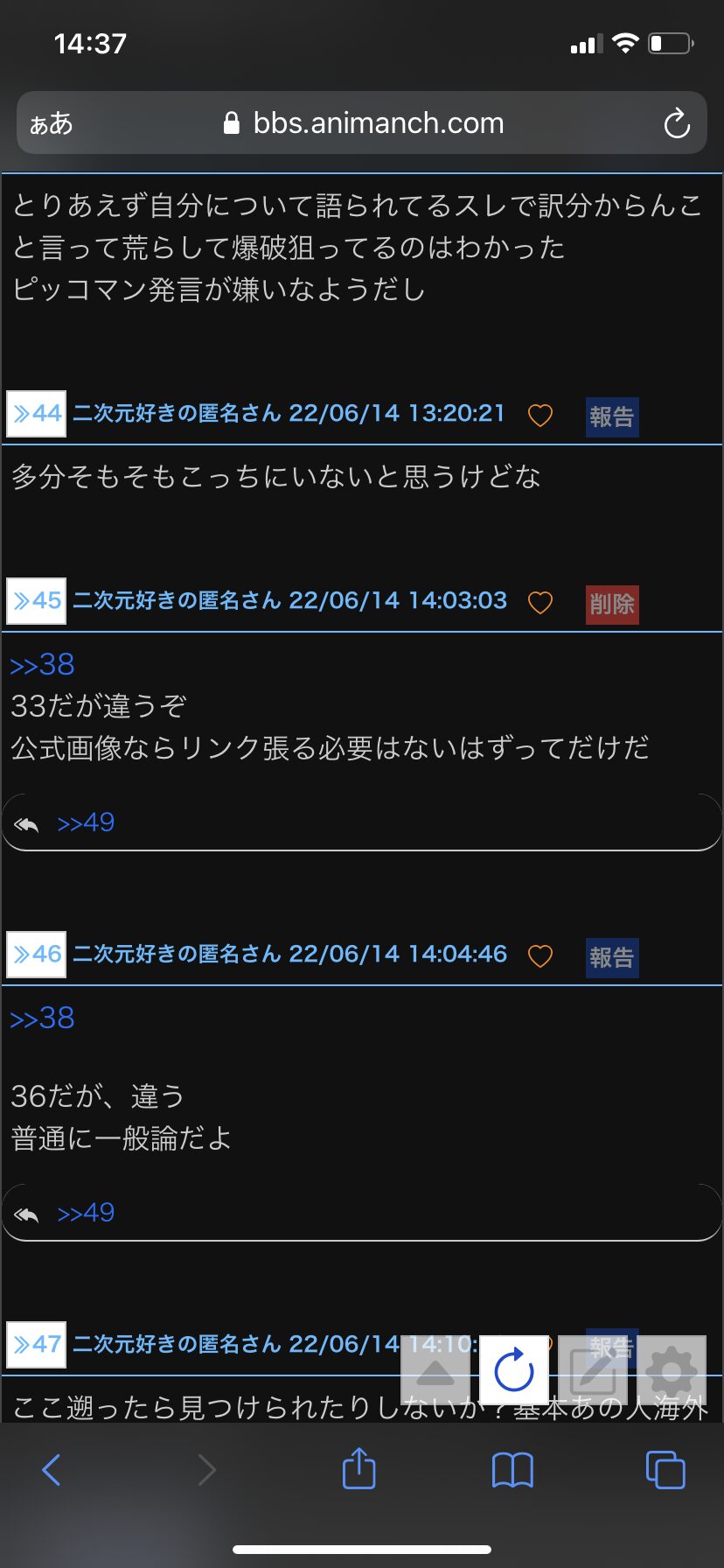Refresh the thread with the floating reload button
The height and width of the screenshot is (1568, 724).
(x=514, y=1370)
